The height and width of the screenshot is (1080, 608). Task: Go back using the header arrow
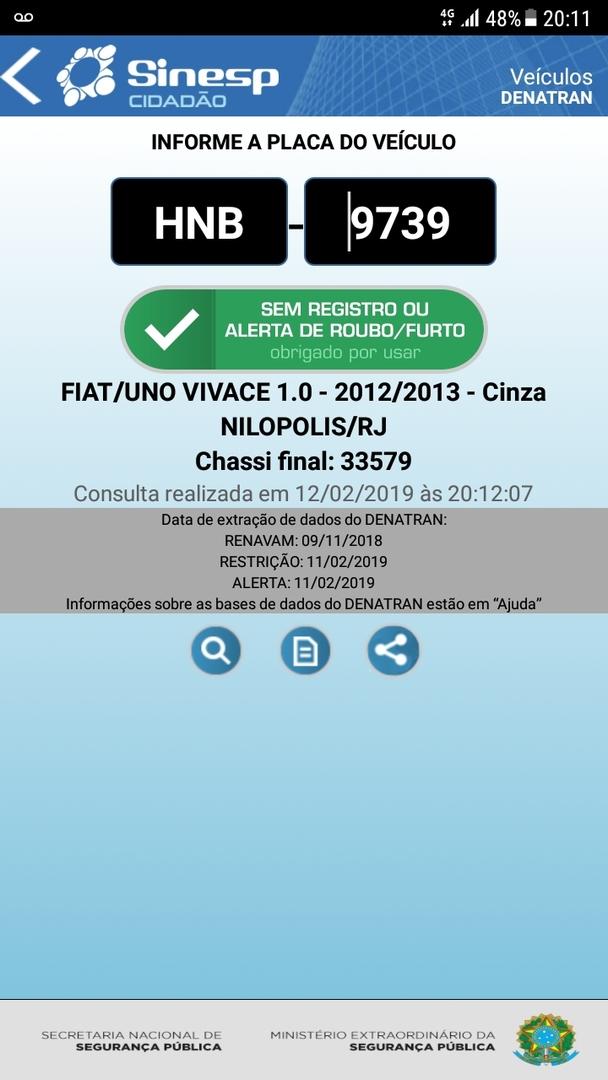click(x=22, y=76)
